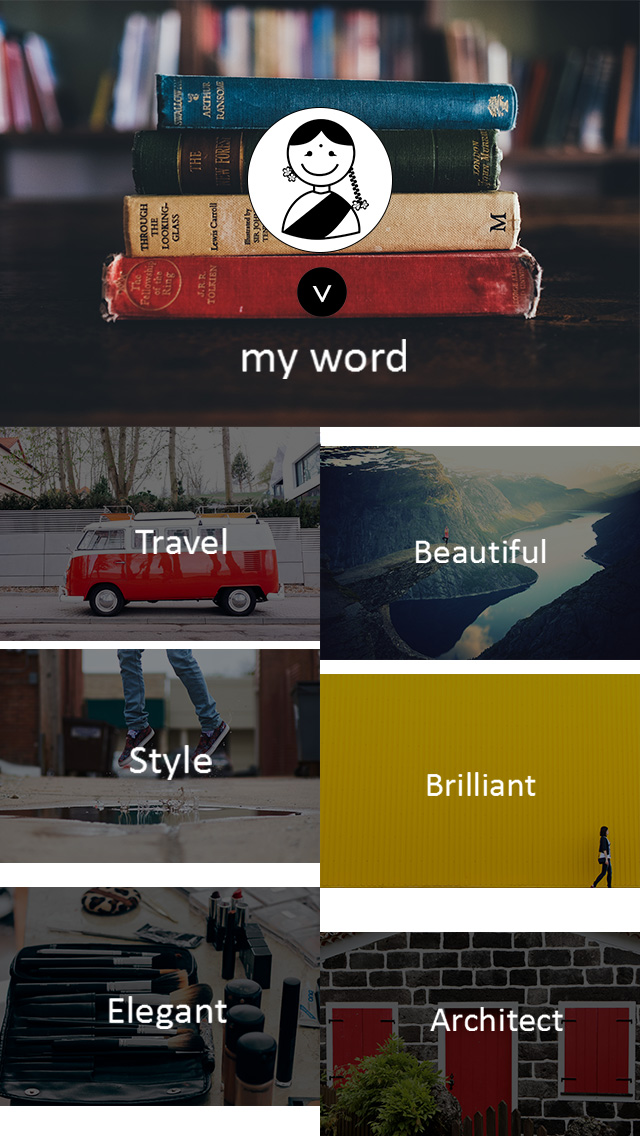The width and height of the screenshot is (640, 1136).
Task: Select the Style tile
Action: 160,756
